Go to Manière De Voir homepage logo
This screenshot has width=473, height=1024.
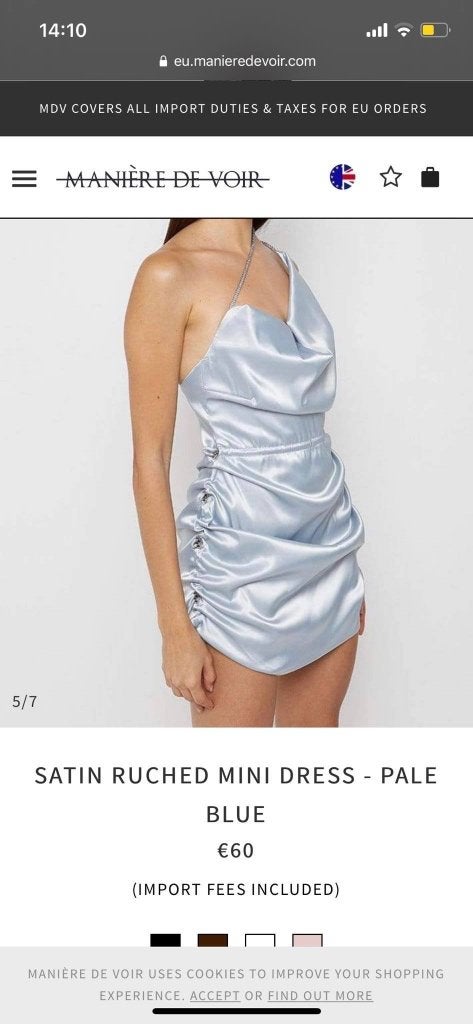[163, 178]
